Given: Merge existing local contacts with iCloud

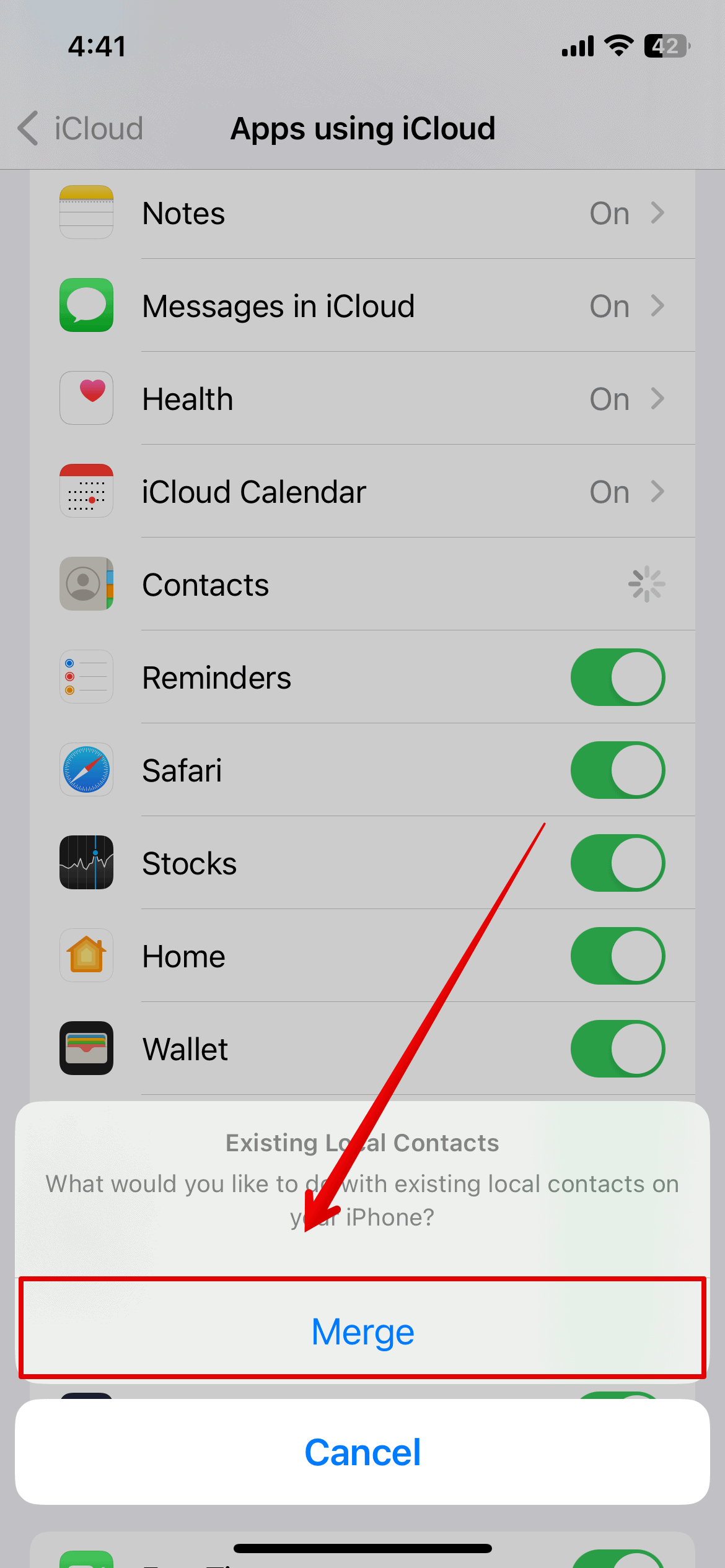Looking at the screenshot, I should tap(362, 1331).
